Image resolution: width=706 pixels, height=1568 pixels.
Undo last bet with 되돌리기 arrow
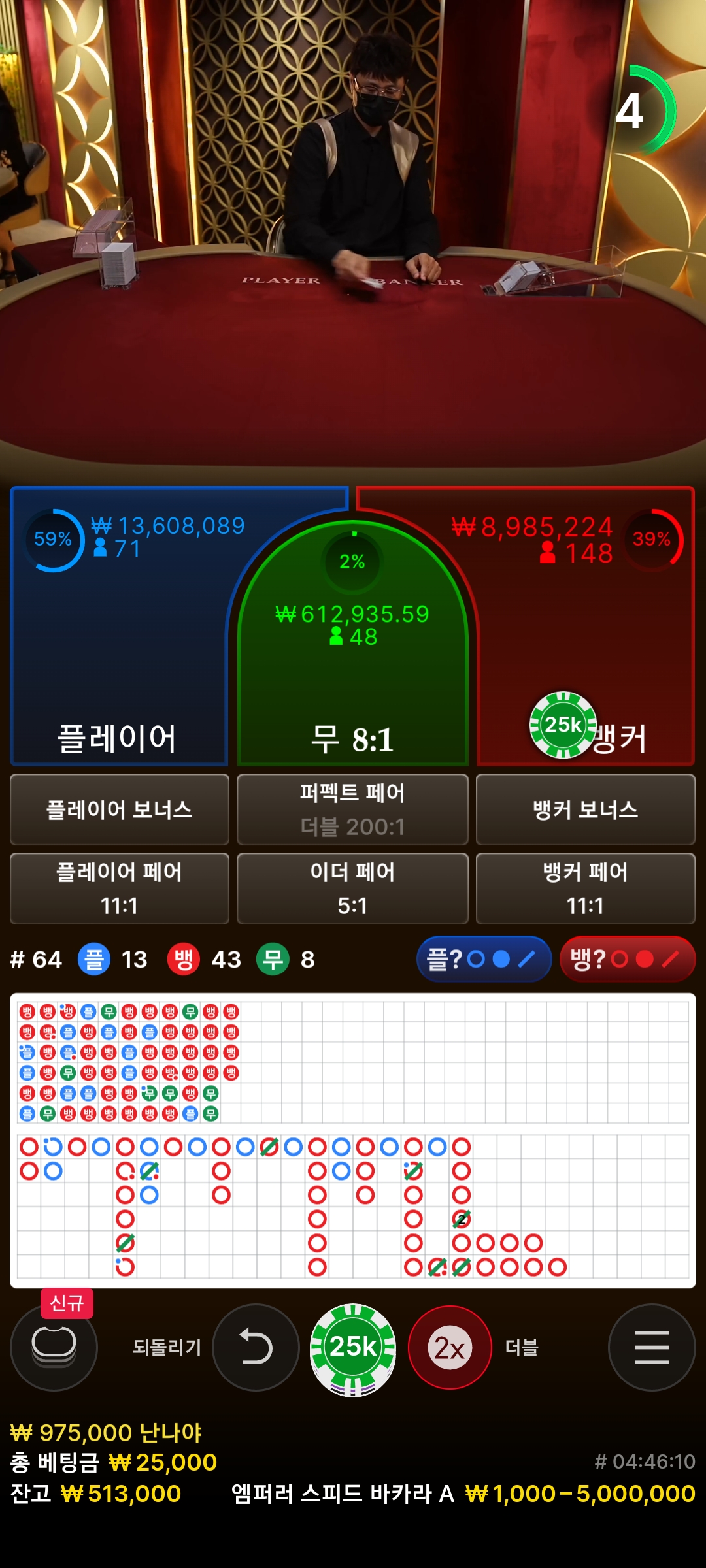click(256, 1347)
